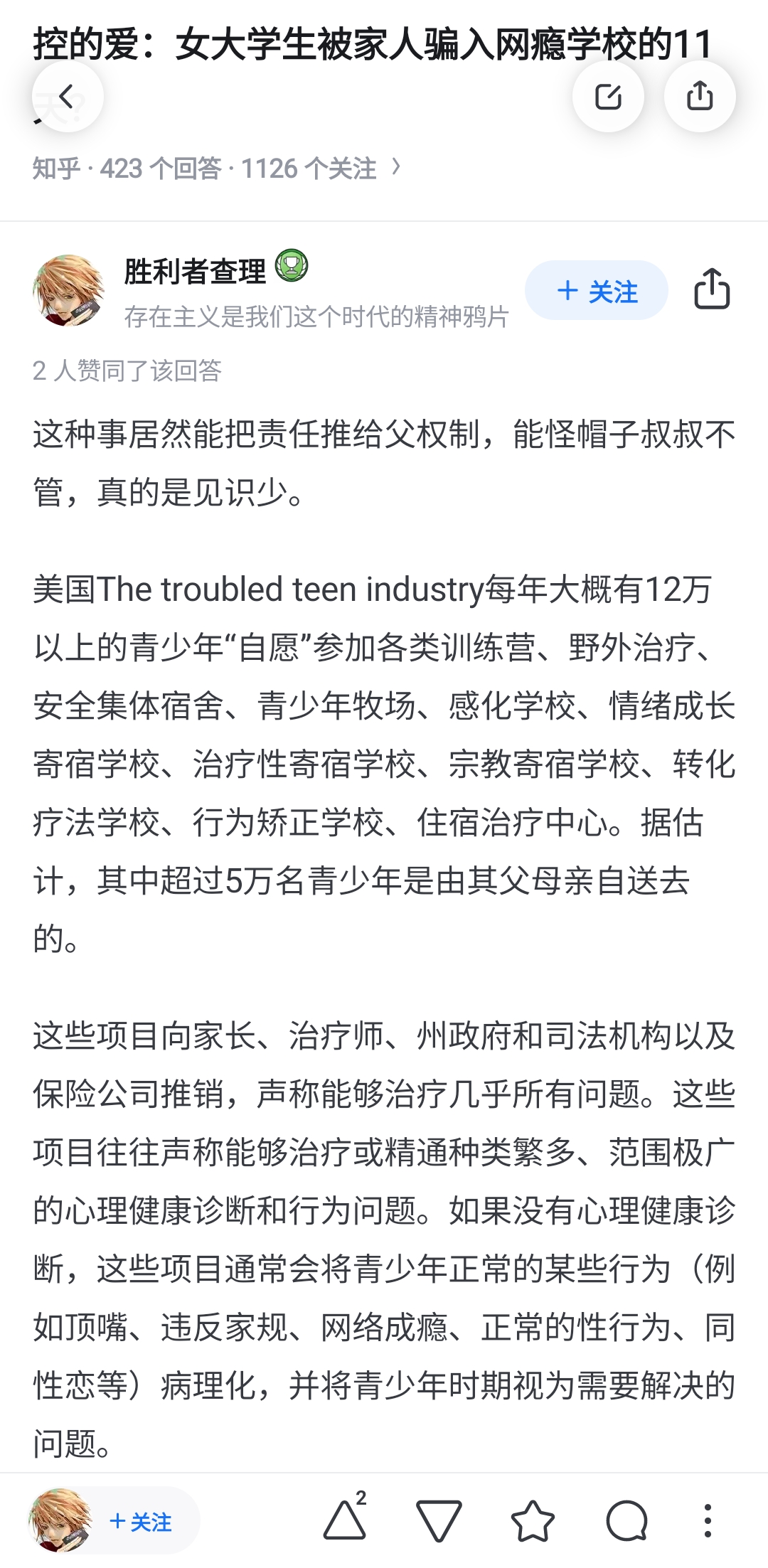
Task: Share the question from the top bar
Action: (700, 96)
